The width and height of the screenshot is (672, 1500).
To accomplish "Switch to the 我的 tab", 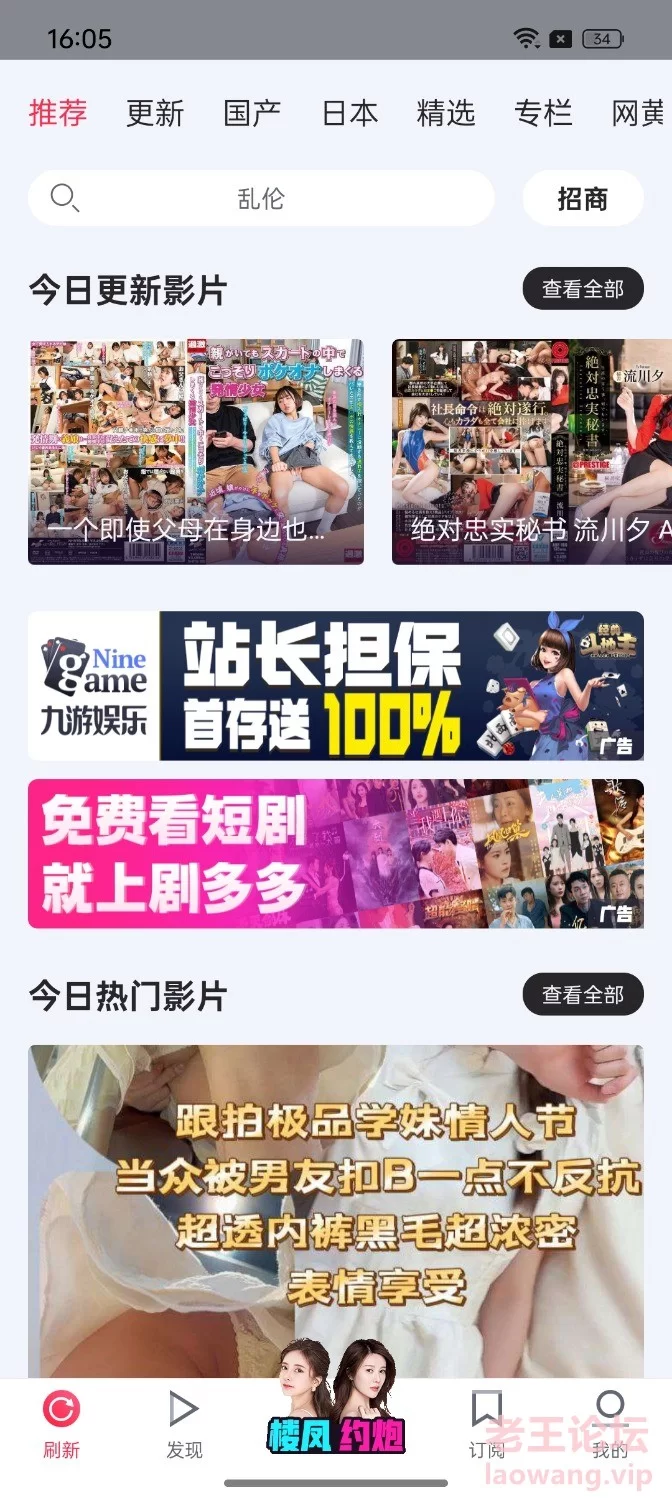I will [610, 1424].
